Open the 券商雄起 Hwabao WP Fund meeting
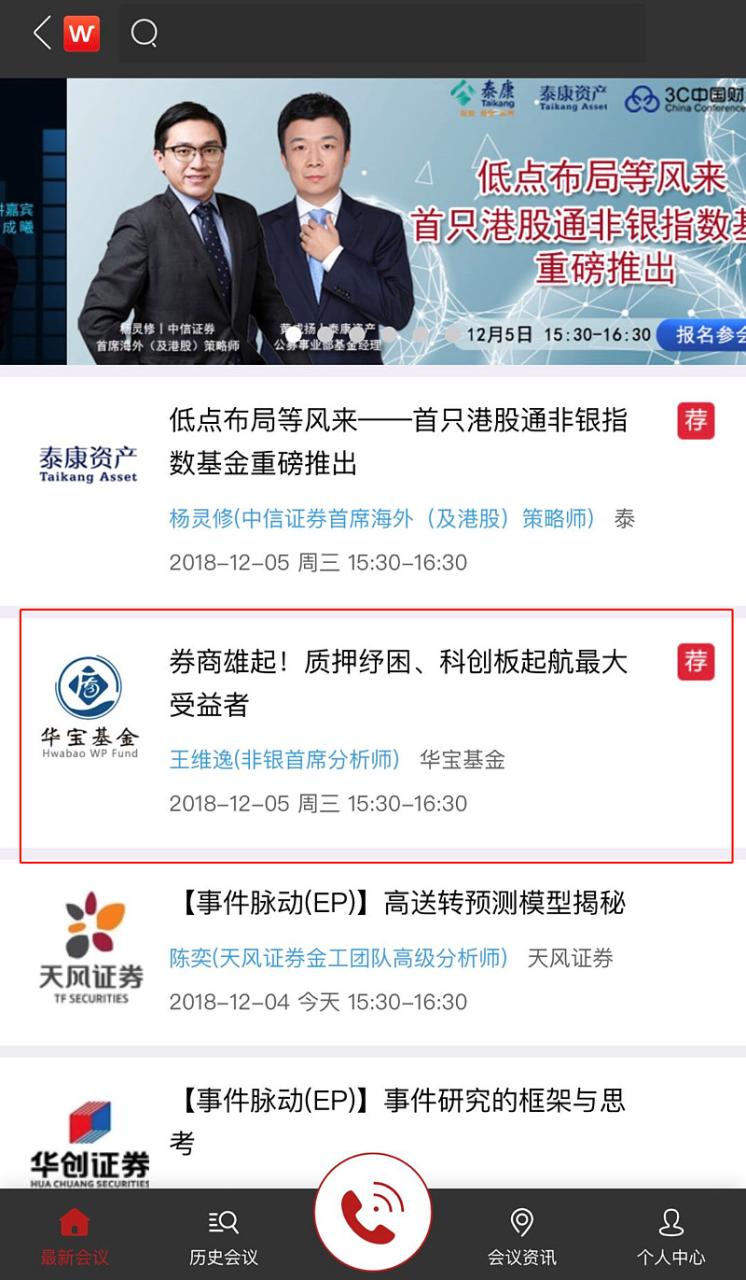Screen dimensions: 746x1280 click(x=398, y=682)
